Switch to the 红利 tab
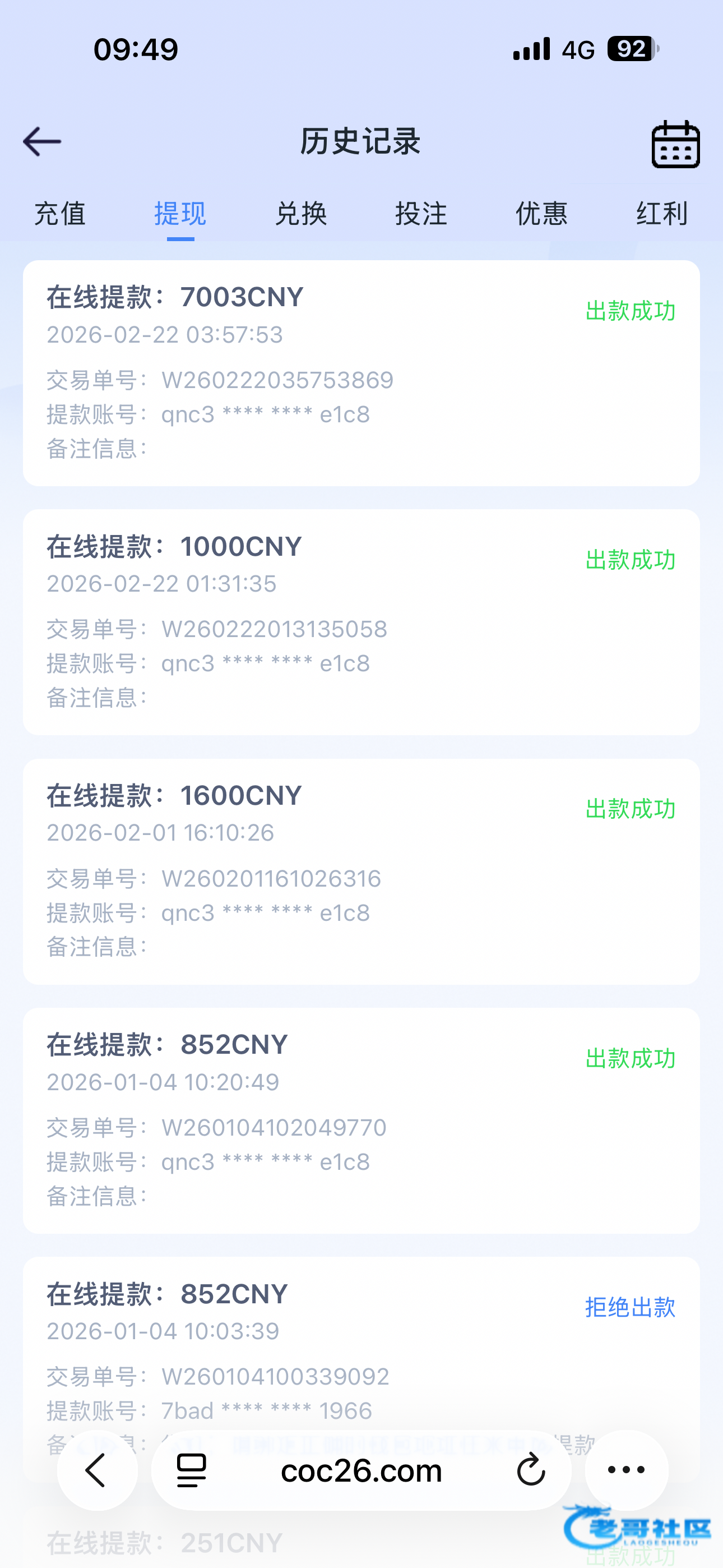723x1568 pixels. pos(661,214)
